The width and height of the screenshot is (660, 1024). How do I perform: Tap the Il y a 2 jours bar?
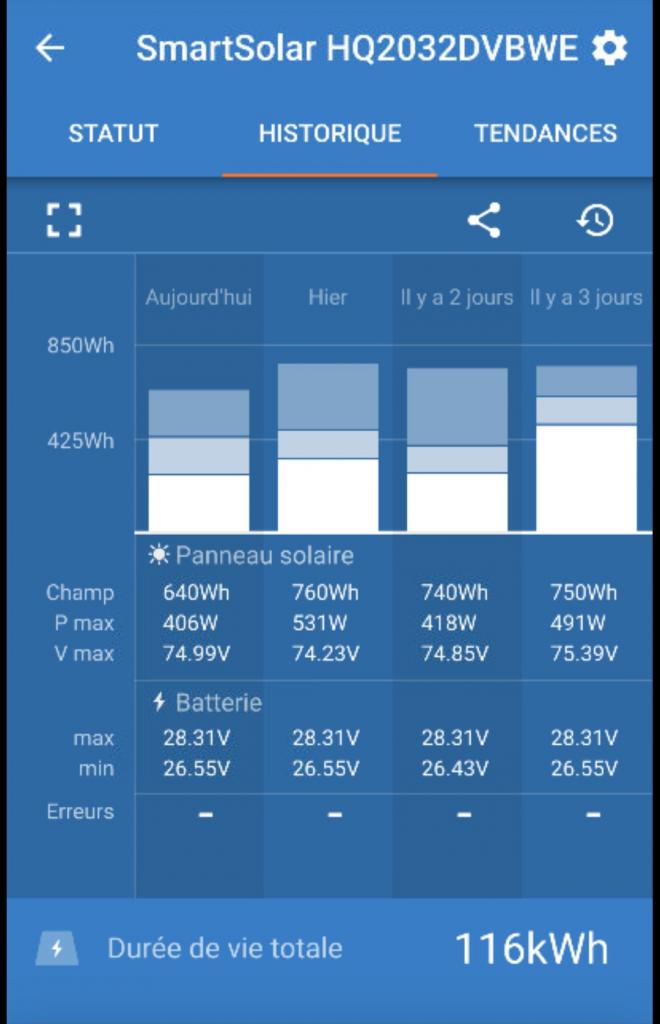(x=457, y=450)
